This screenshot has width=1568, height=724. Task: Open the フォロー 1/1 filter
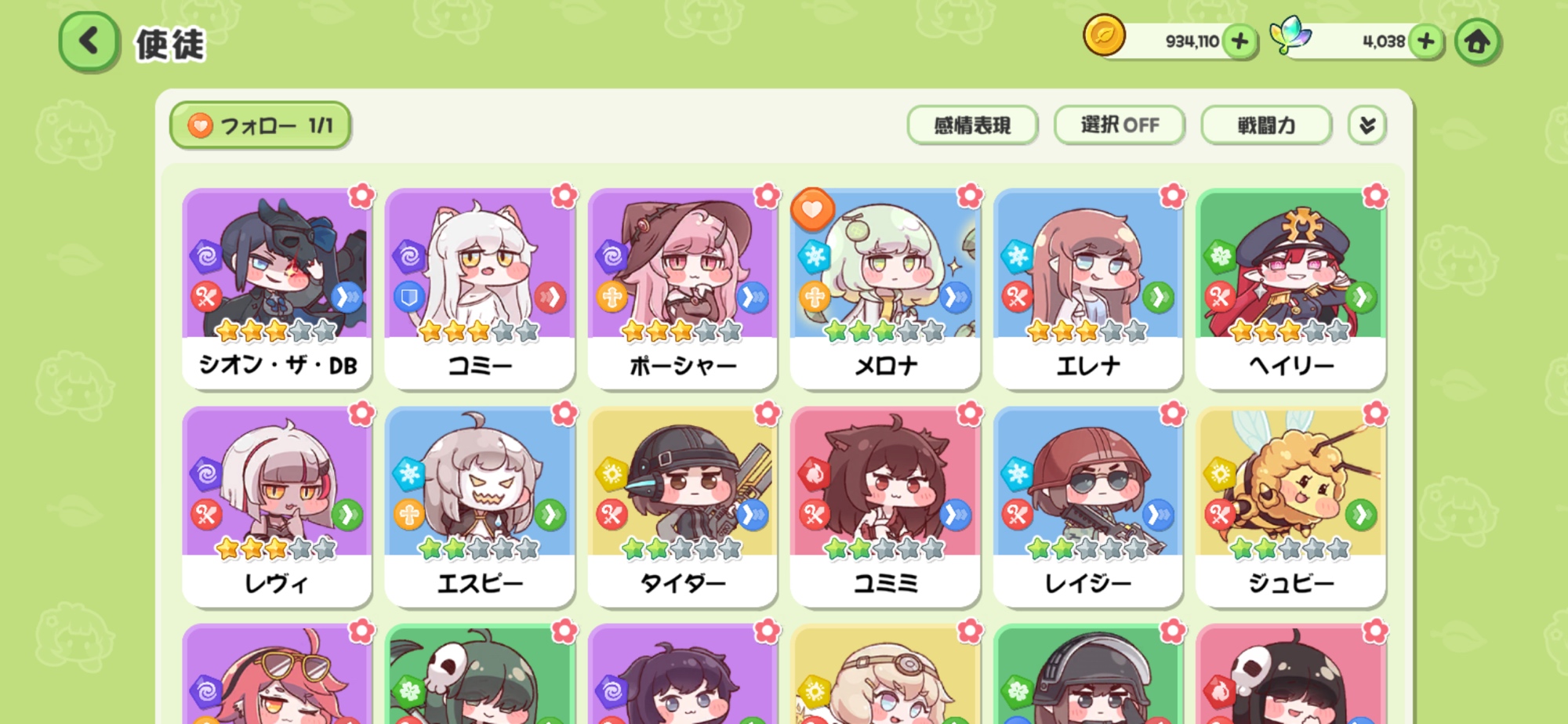coord(260,125)
